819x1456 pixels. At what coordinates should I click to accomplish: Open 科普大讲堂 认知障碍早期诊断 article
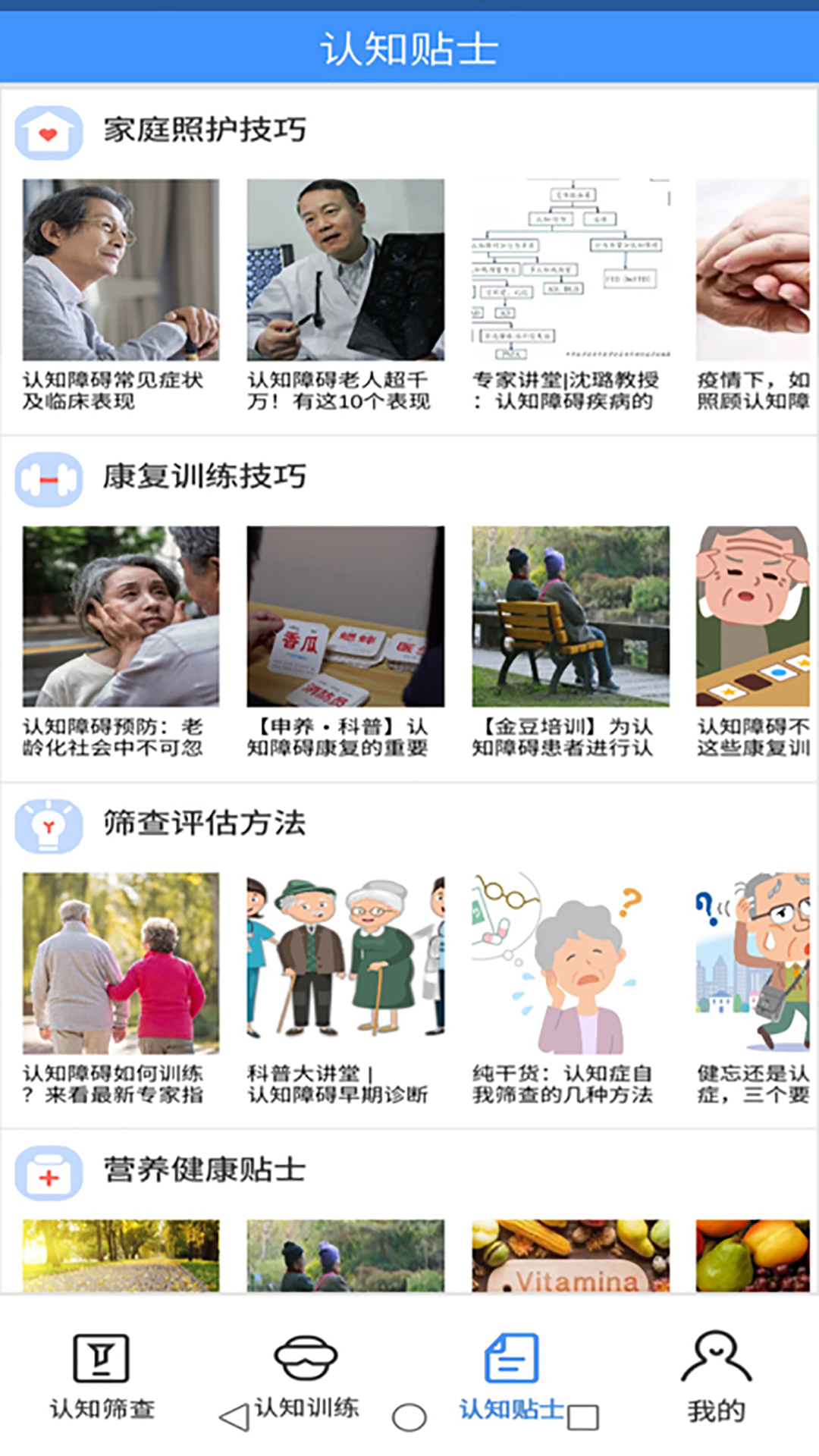[345, 987]
